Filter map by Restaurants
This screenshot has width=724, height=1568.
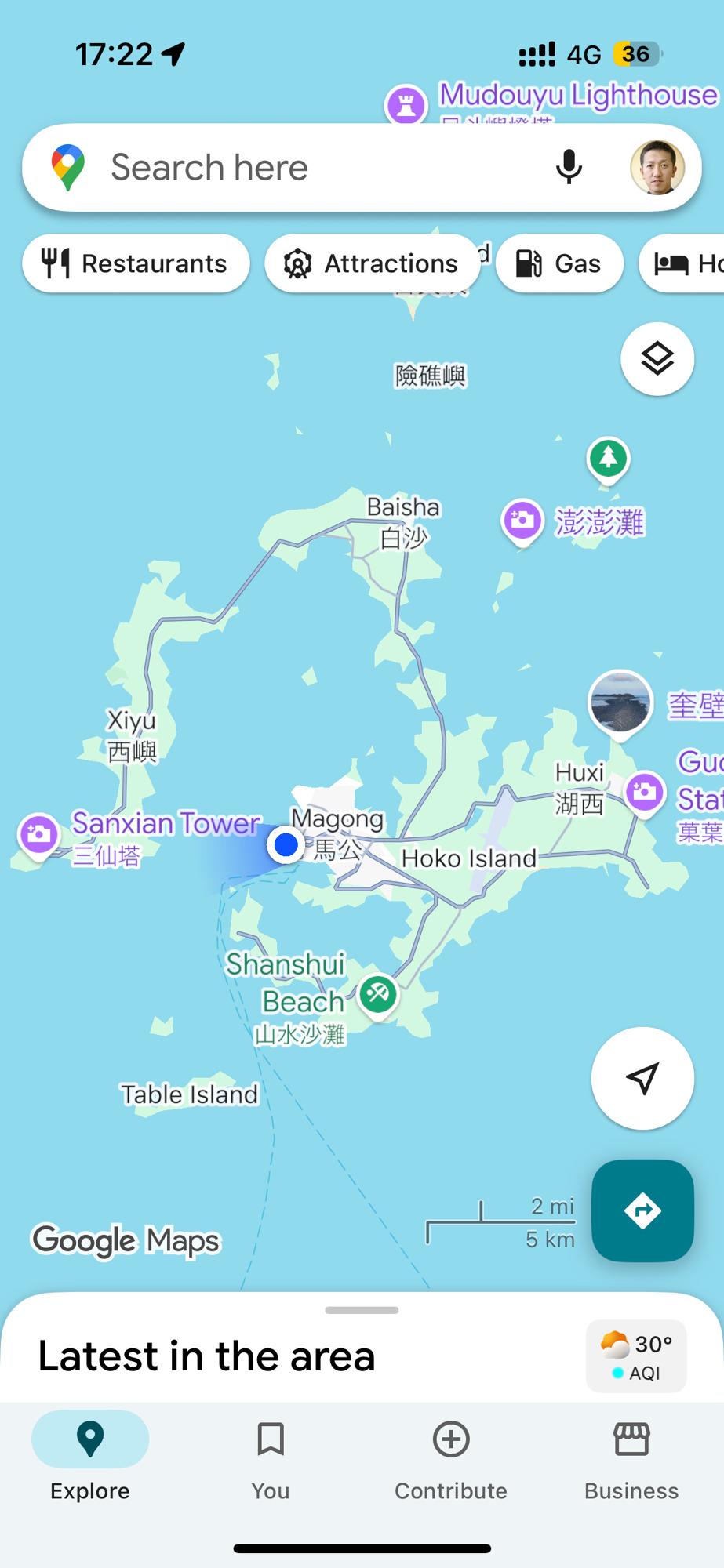[x=136, y=263]
